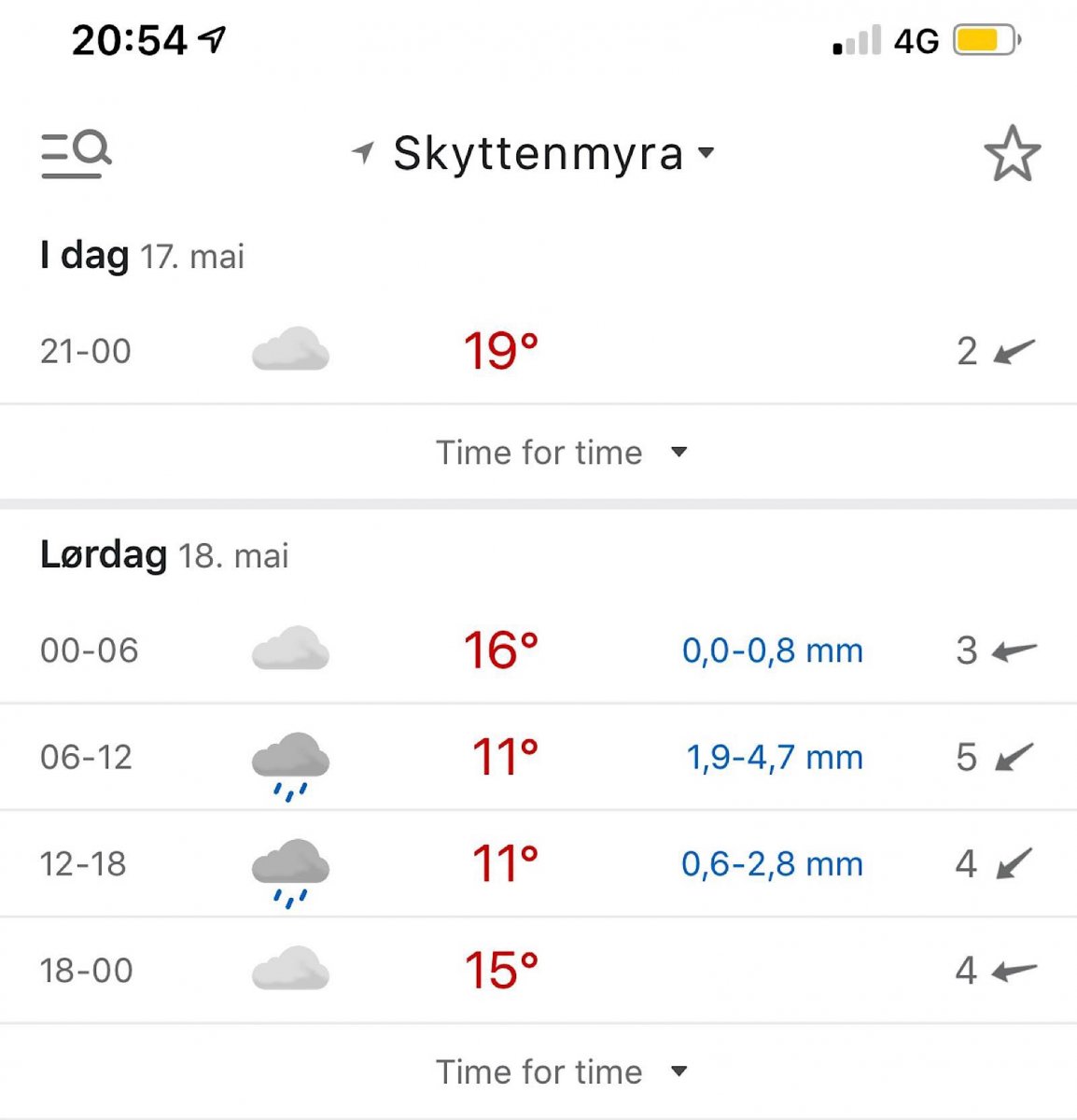
Task: Add Skyttenmyra to favorites with the star
Action: point(1012,154)
